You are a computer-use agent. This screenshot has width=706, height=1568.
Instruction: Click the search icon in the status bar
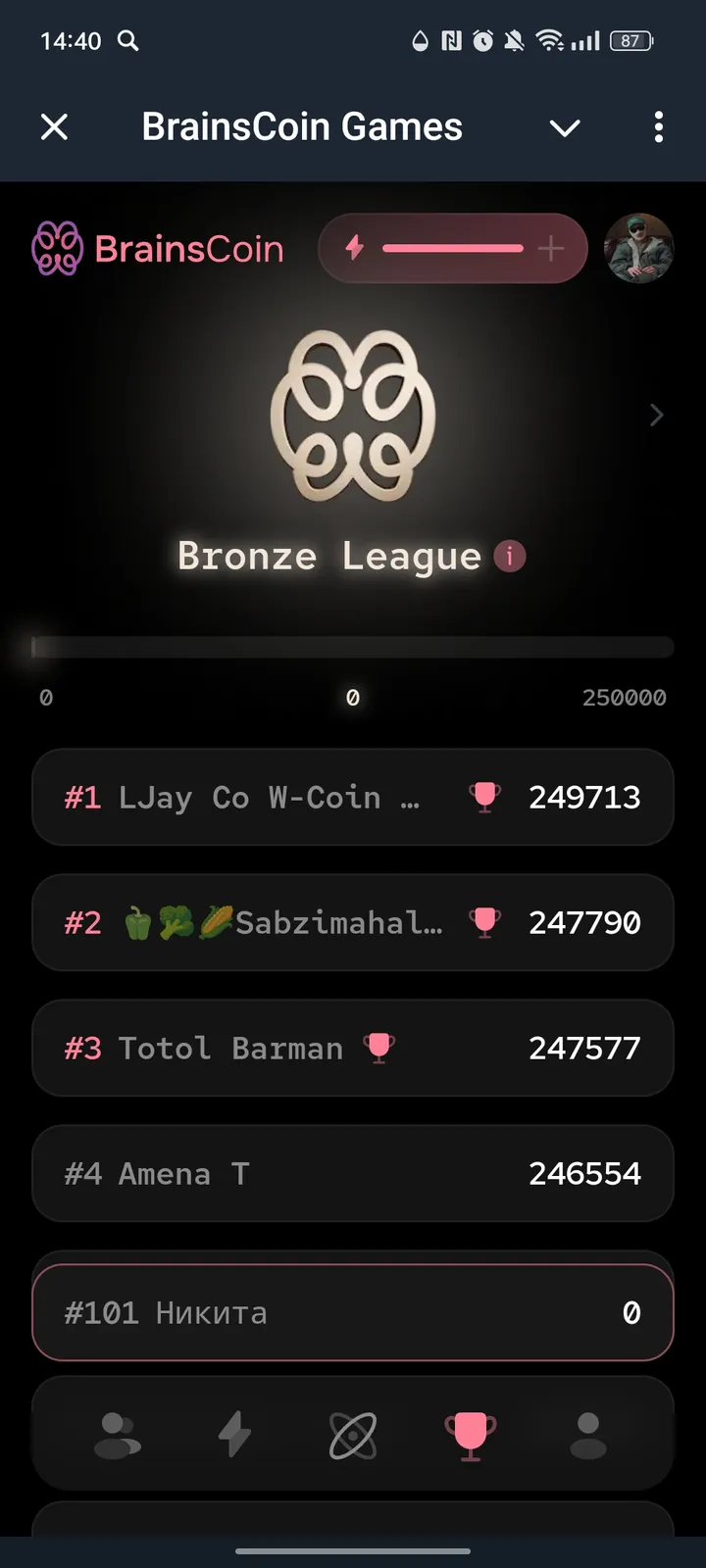click(128, 41)
